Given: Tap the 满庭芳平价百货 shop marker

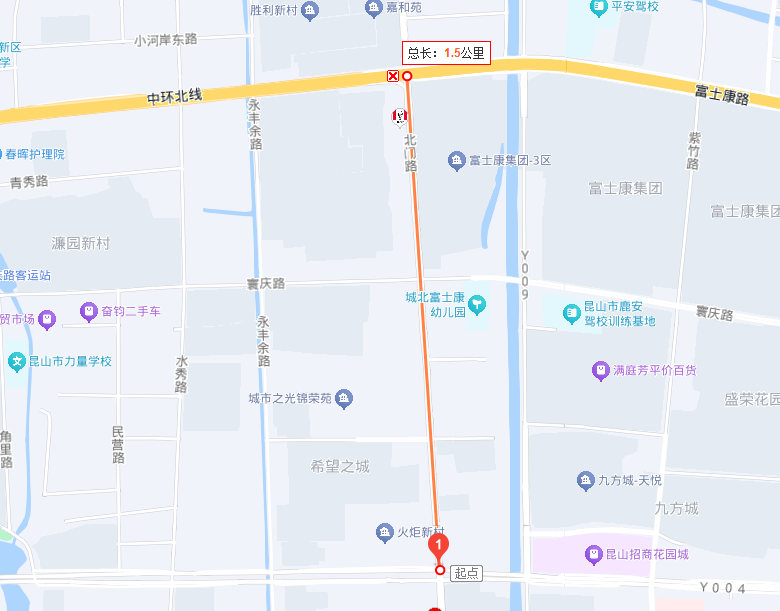Looking at the screenshot, I should [x=600, y=371].
